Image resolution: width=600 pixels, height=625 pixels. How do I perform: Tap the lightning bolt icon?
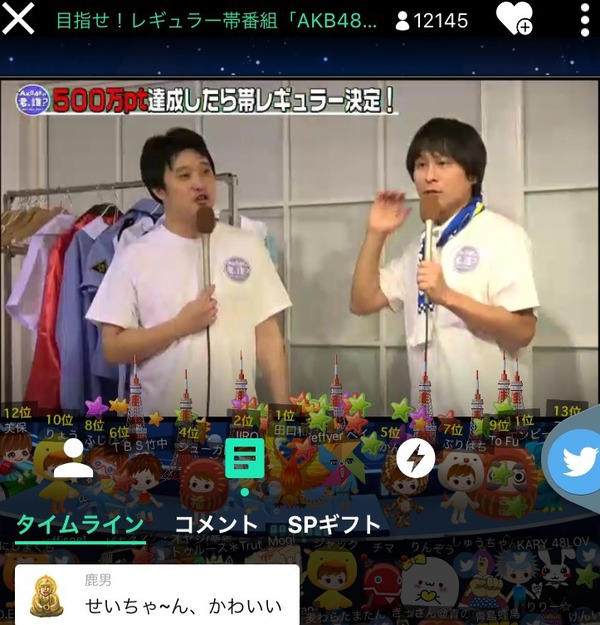pyautogui.click(x=416, y=458)
